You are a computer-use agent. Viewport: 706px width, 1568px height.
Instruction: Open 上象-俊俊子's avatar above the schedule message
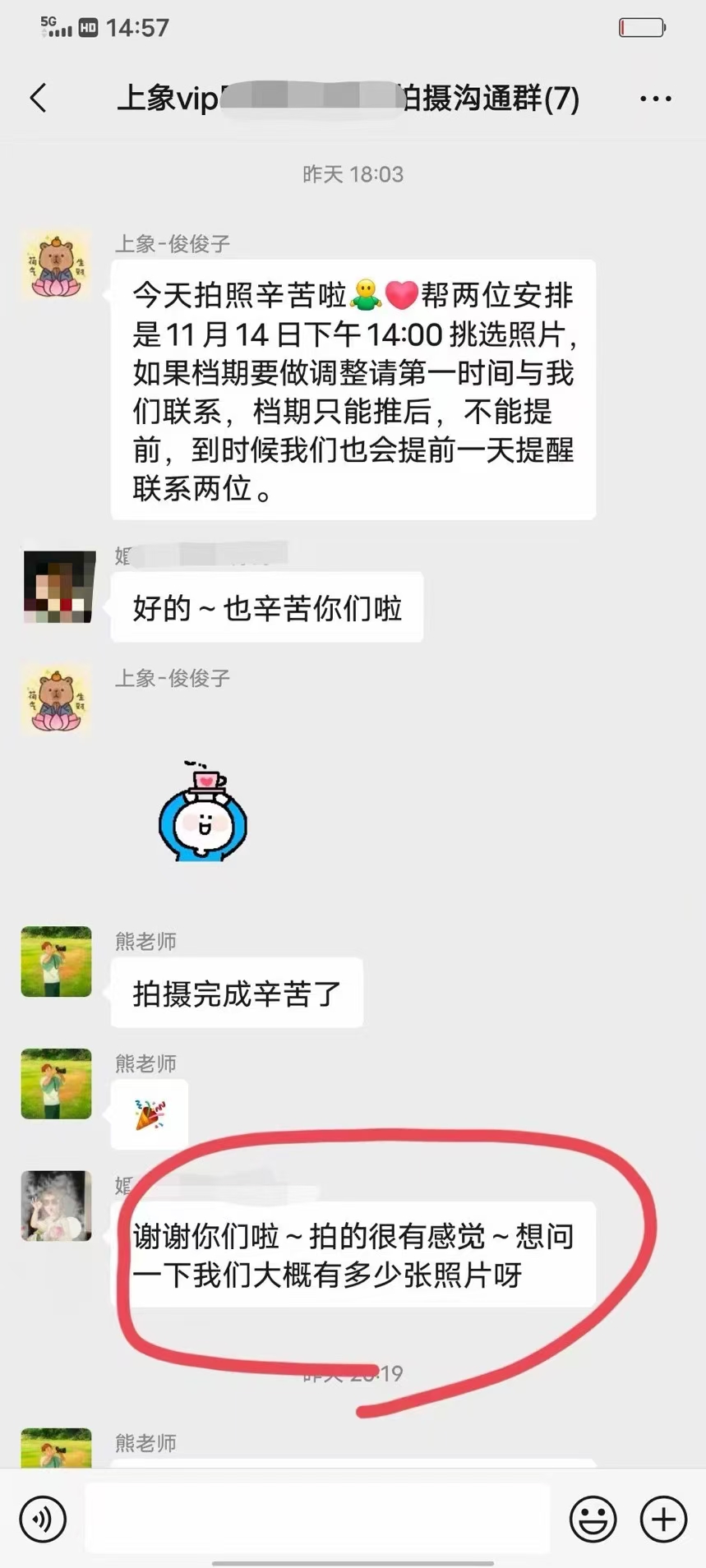(x=56, y=265)
